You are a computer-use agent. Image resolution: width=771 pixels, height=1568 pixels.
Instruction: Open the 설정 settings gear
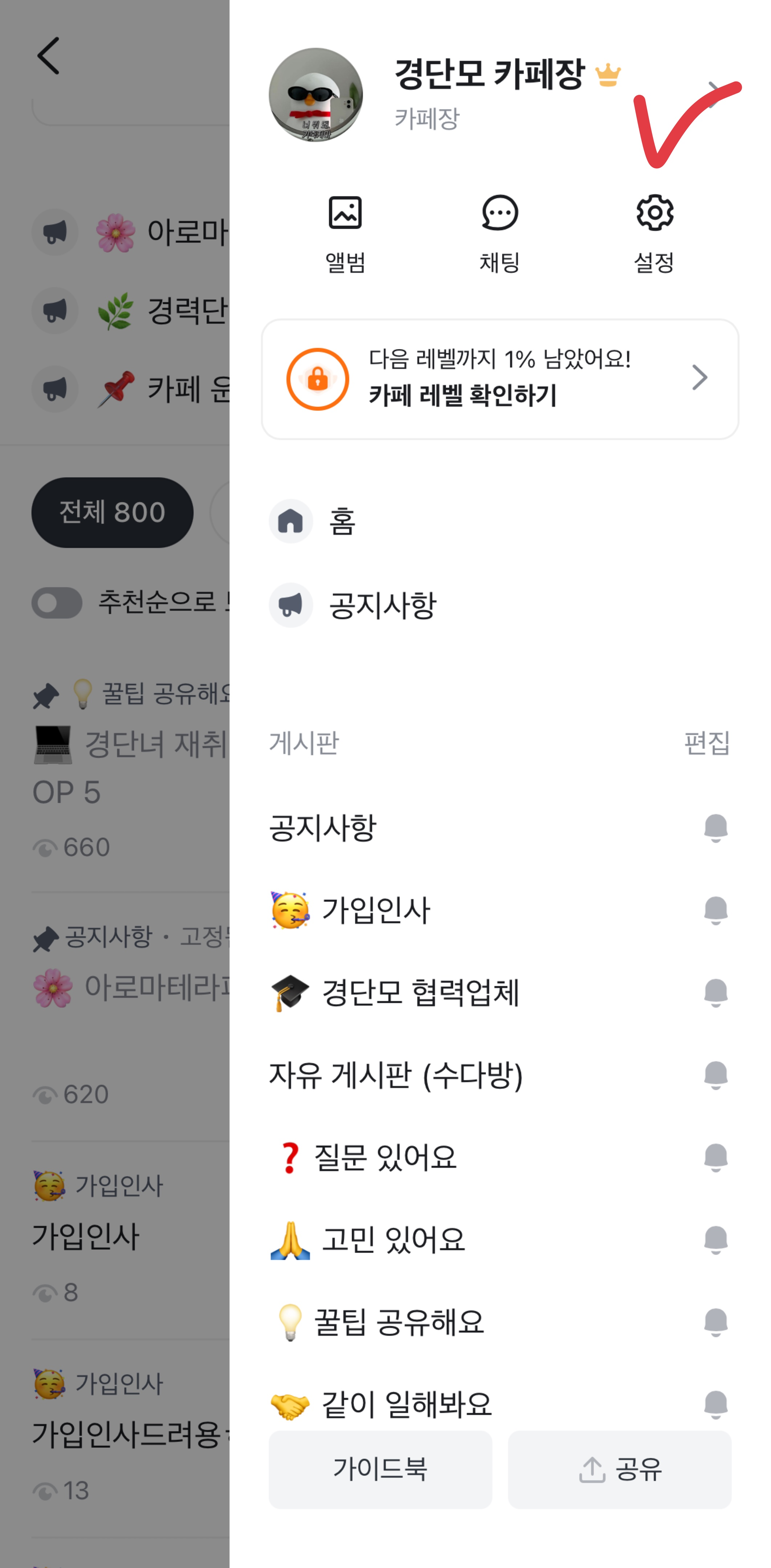tap(653, 232)
